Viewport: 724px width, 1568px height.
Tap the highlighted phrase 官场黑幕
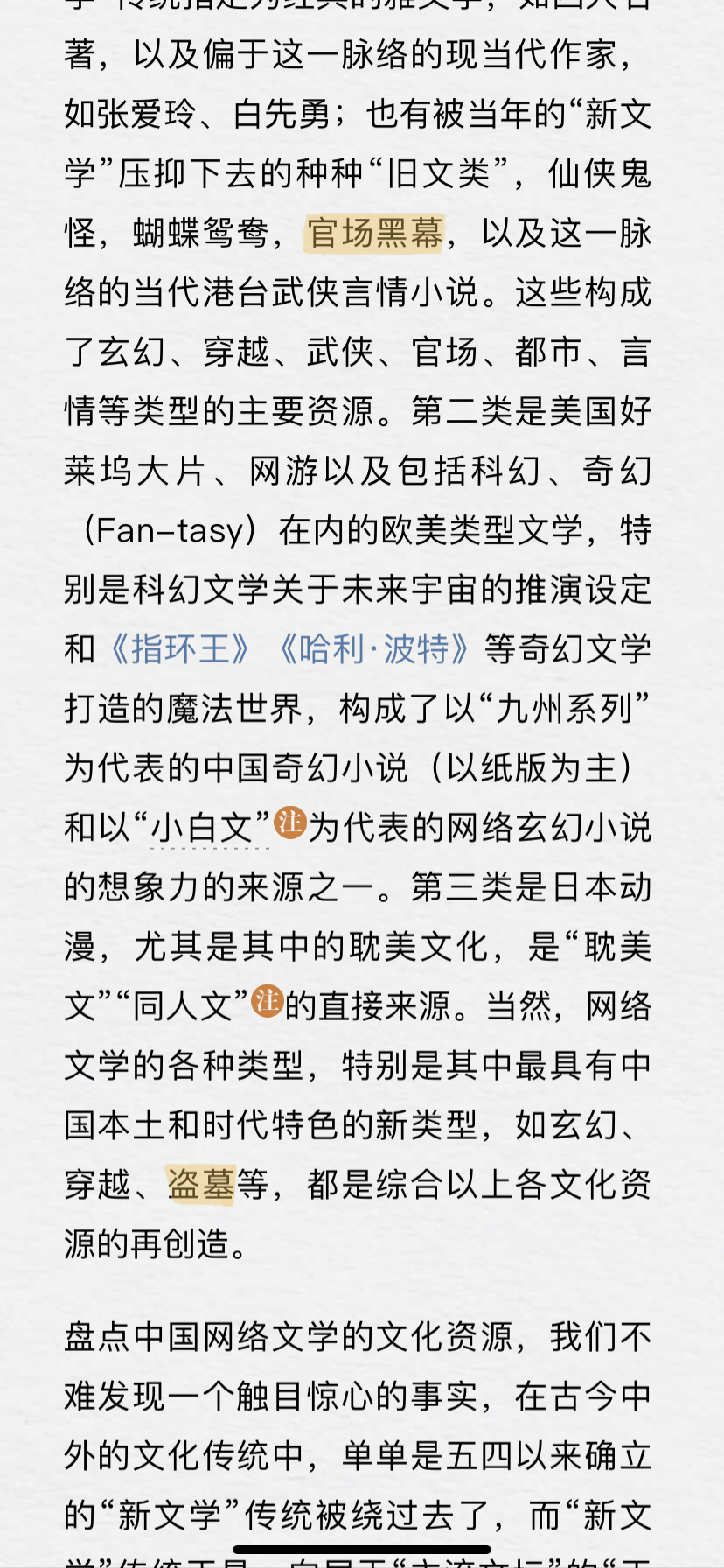(x=374, y=234)
